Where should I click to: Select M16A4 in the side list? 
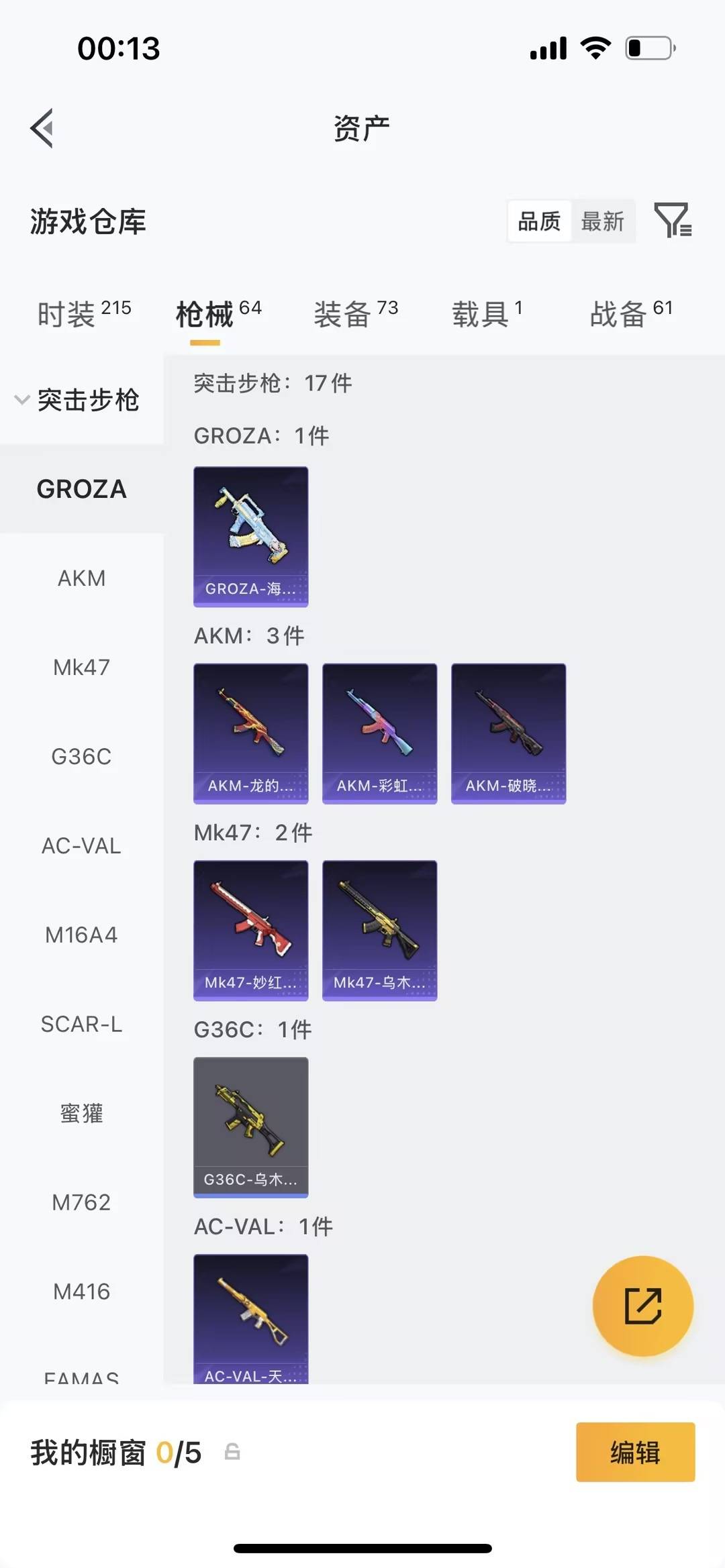coord(81,935)
